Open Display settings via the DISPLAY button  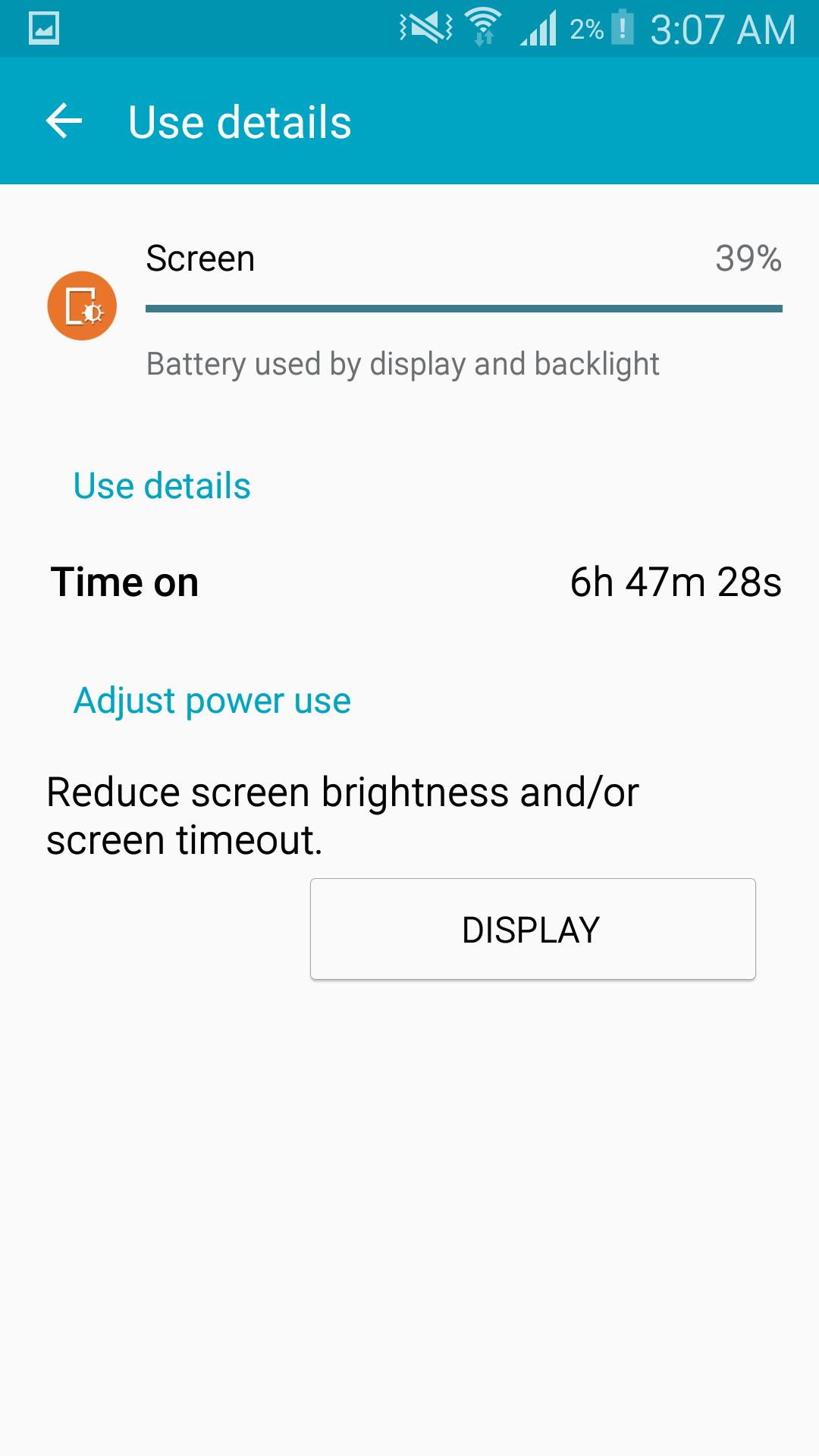[532, 929]
